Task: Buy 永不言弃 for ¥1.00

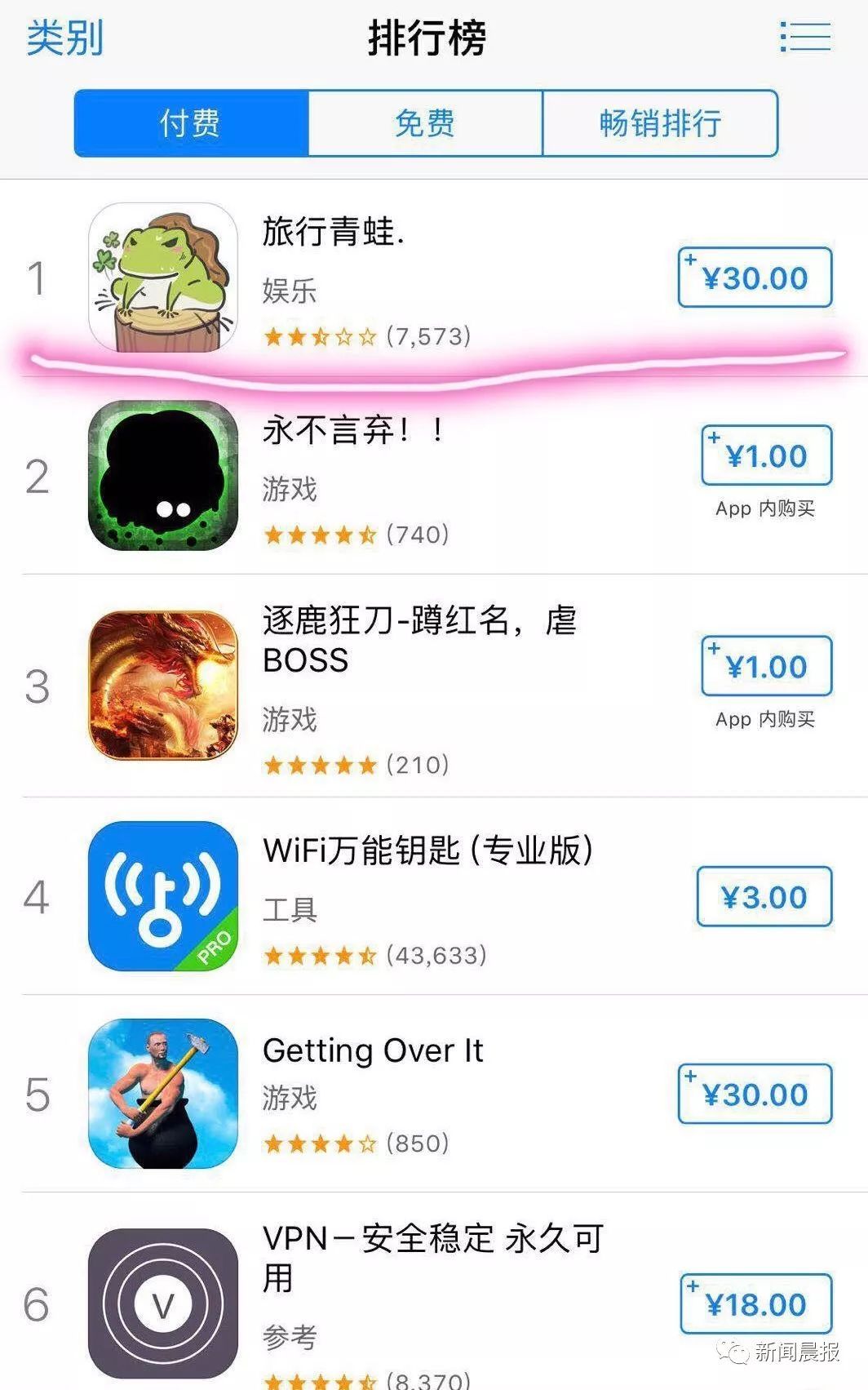Action: [x=766, y=455]
